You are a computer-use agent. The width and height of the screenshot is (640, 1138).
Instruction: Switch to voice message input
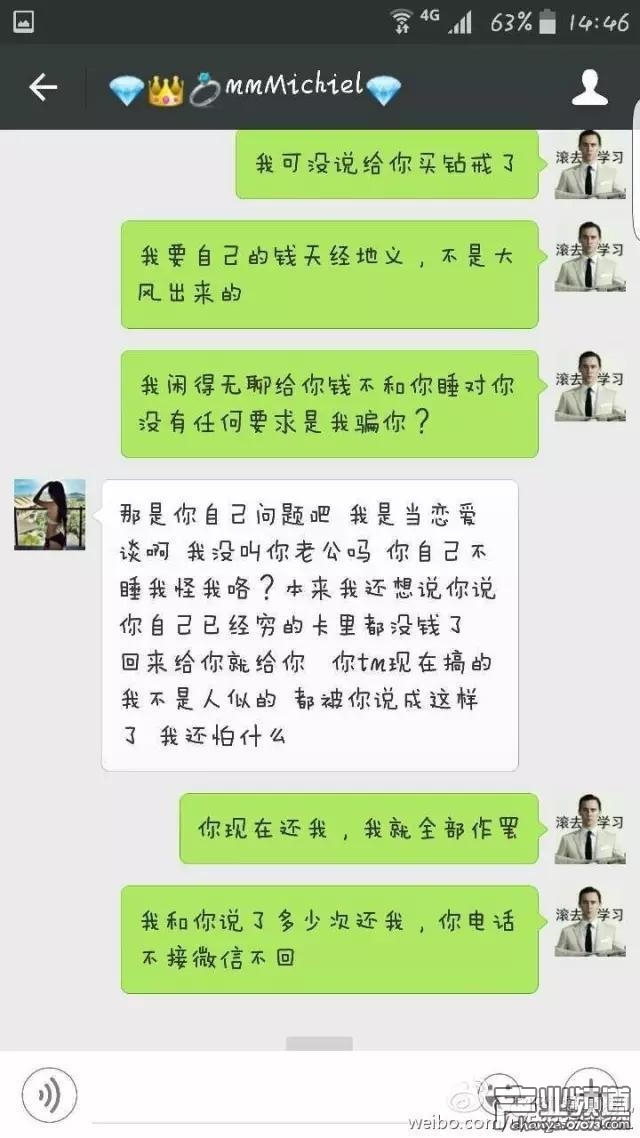point(49,1093)
